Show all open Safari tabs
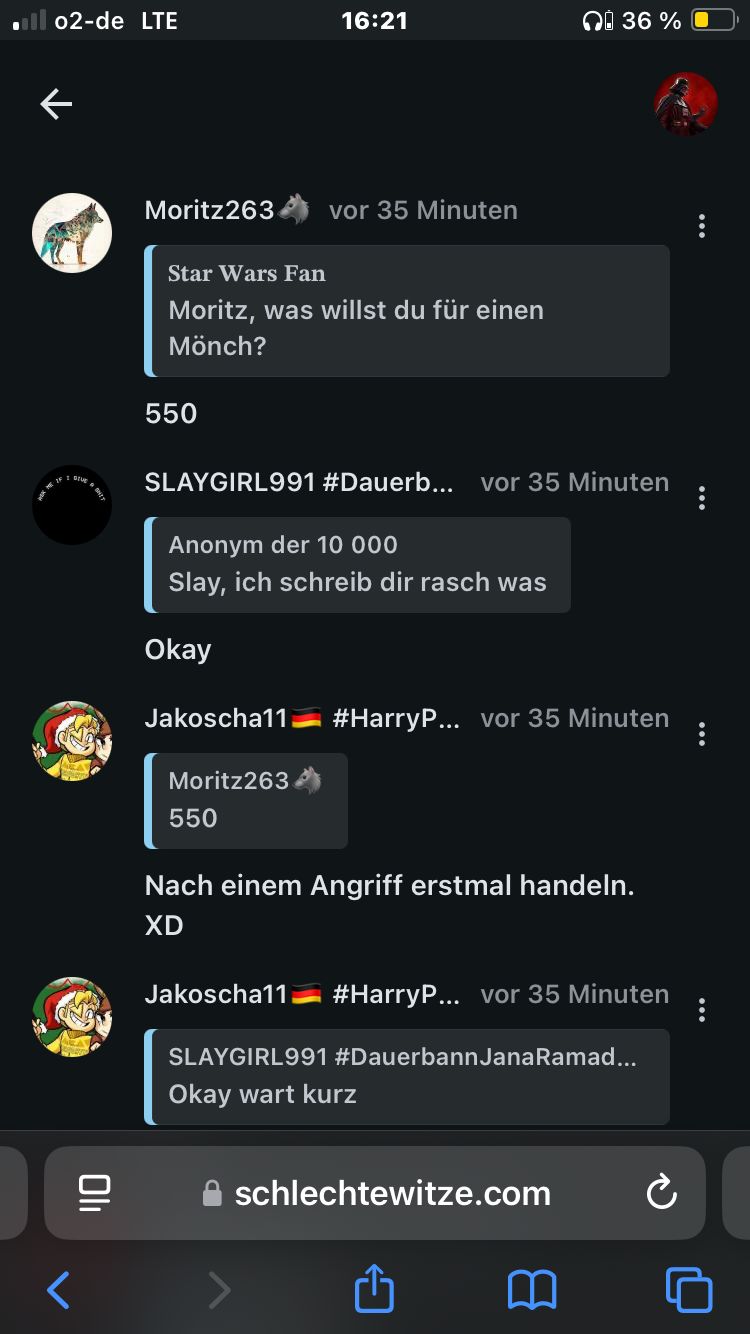Screen dimensions: 750x1334 688,1290
